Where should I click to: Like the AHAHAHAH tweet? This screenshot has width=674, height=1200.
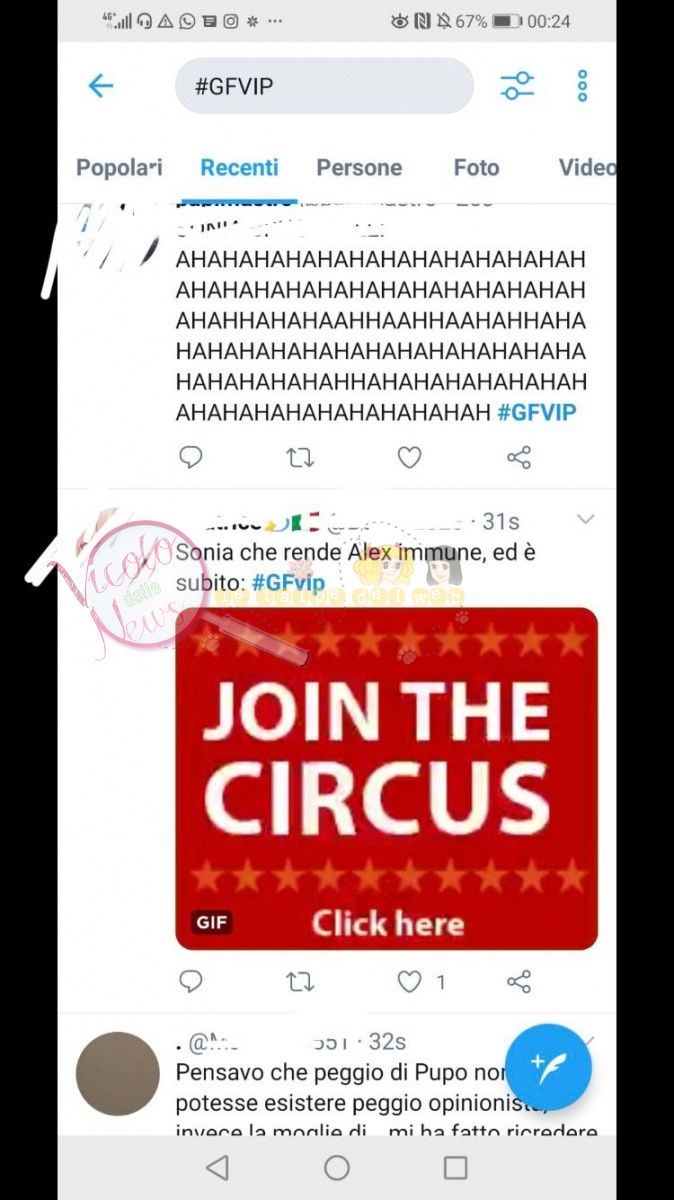(409, 458)
